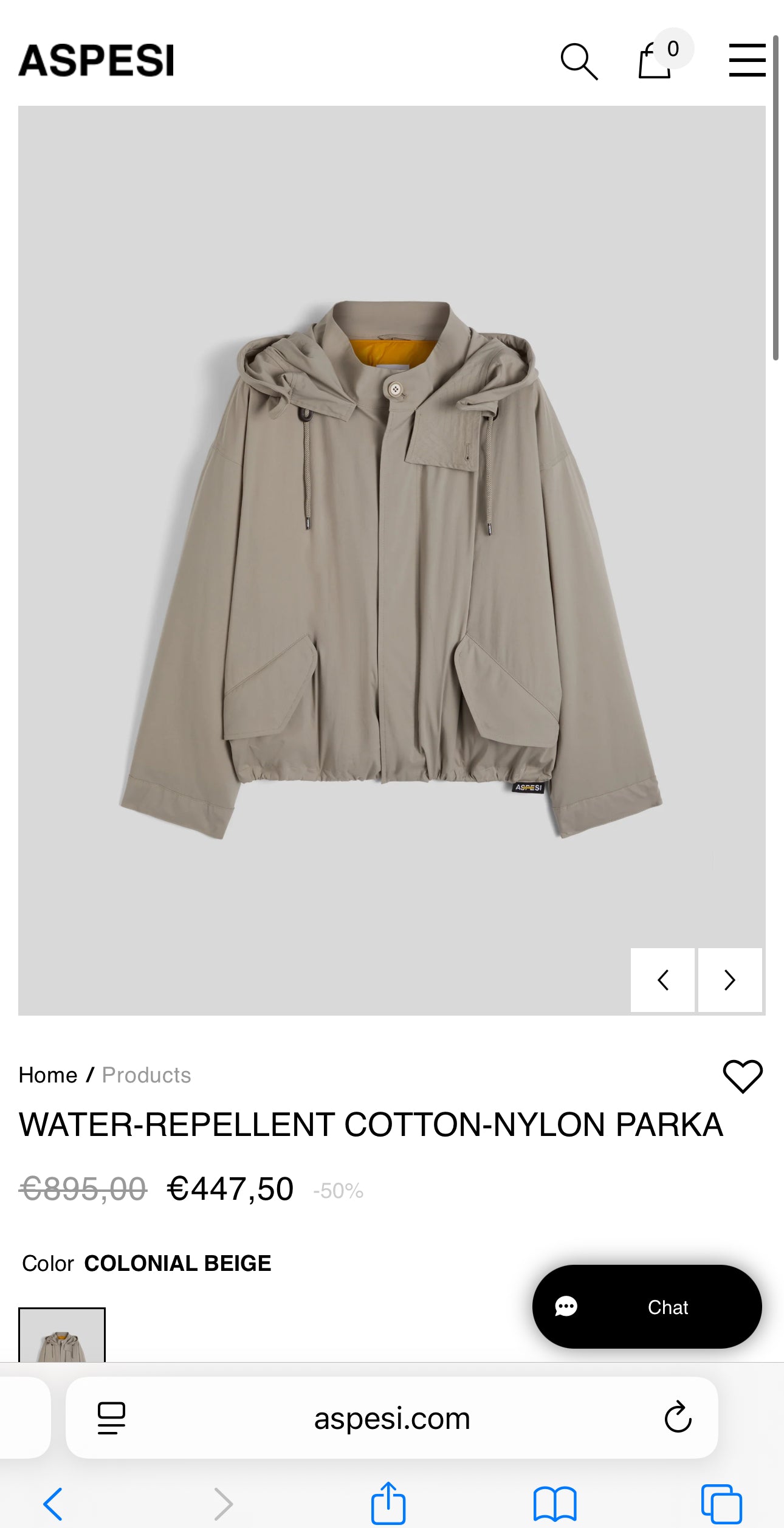The image size is (784, 1528).
Task: Open the page reader options icon
Action: 111,1418
